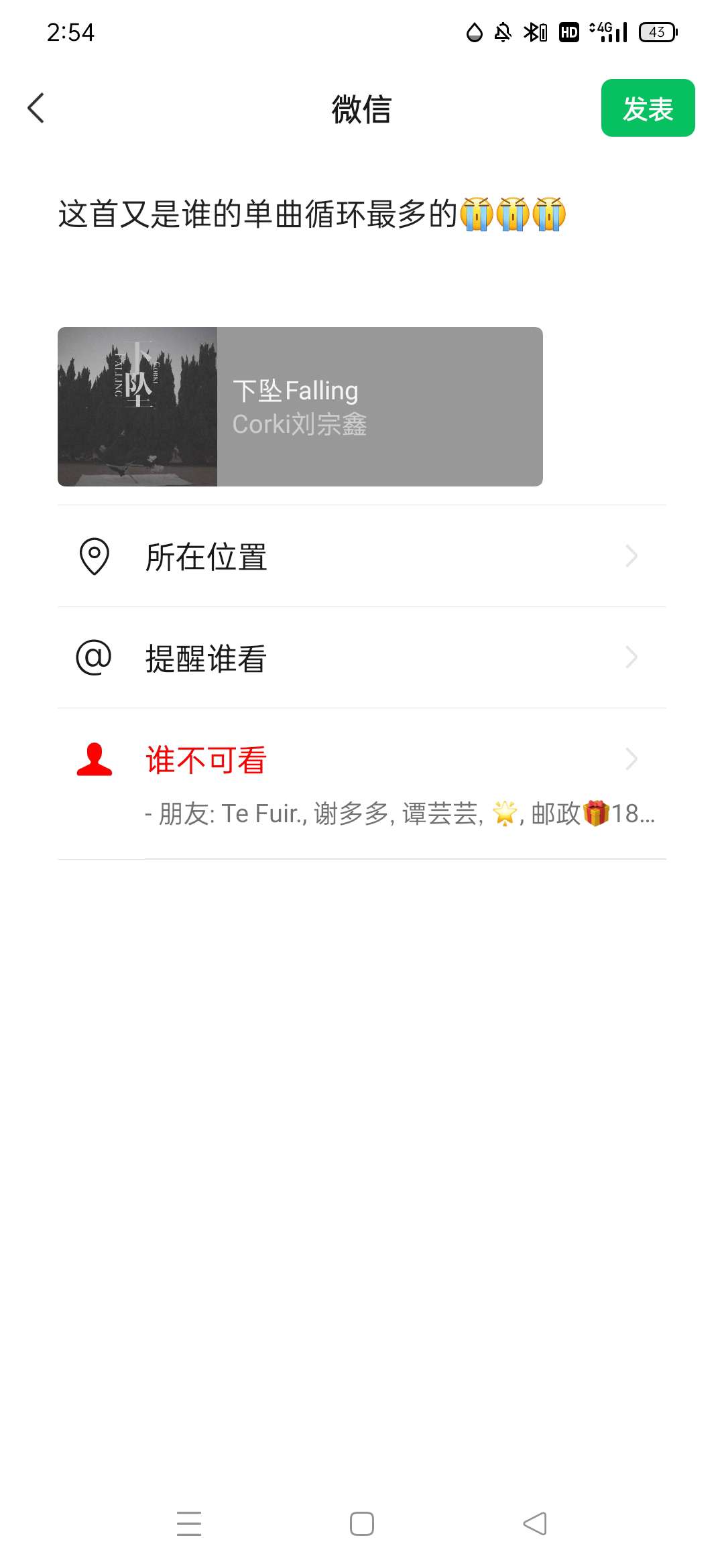Open 所在位置 to add a location
Viewport: 724px width, 1568px height.
pyautogui.click(x=362, y=556)
